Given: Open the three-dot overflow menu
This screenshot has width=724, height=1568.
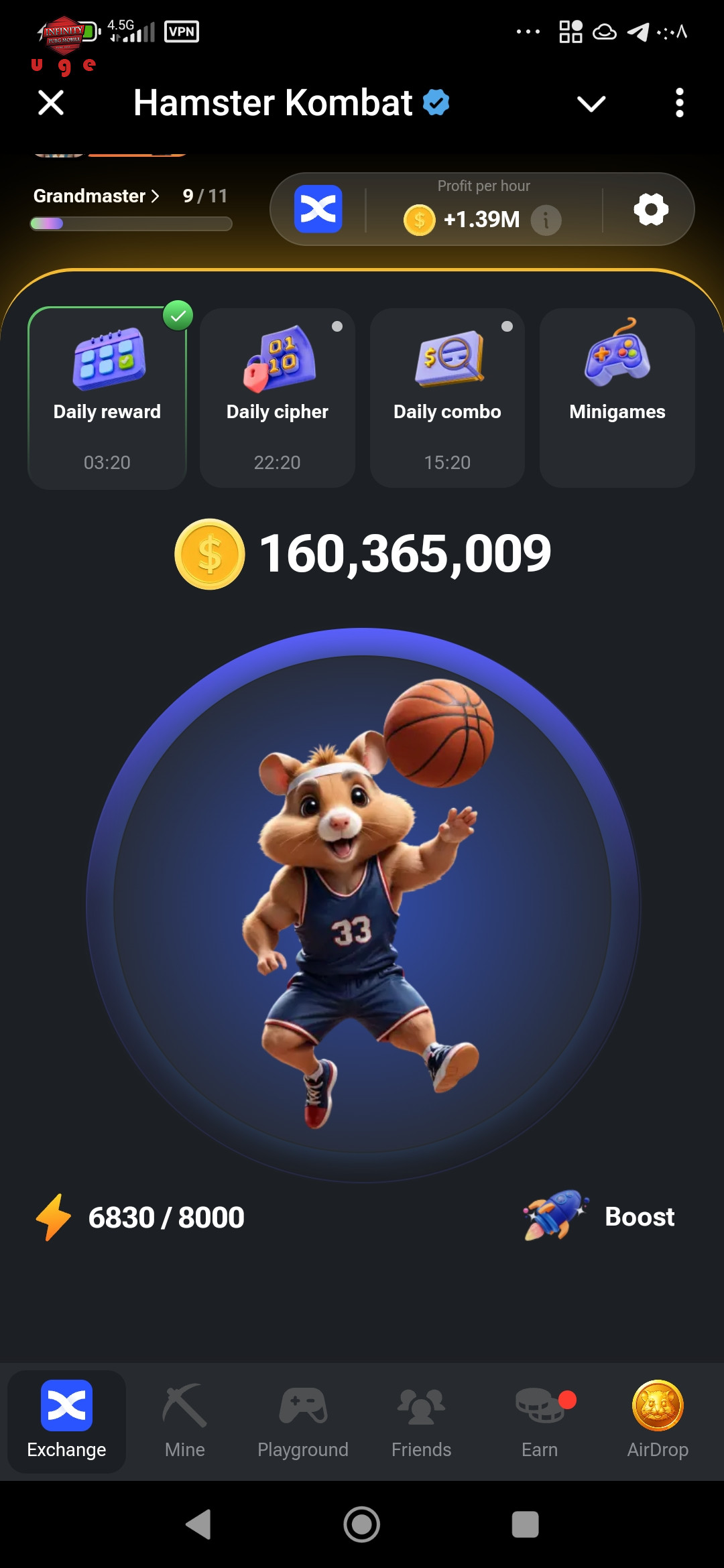Looking at the screenshot, I should pyautogui.click(x=679, y=103).
